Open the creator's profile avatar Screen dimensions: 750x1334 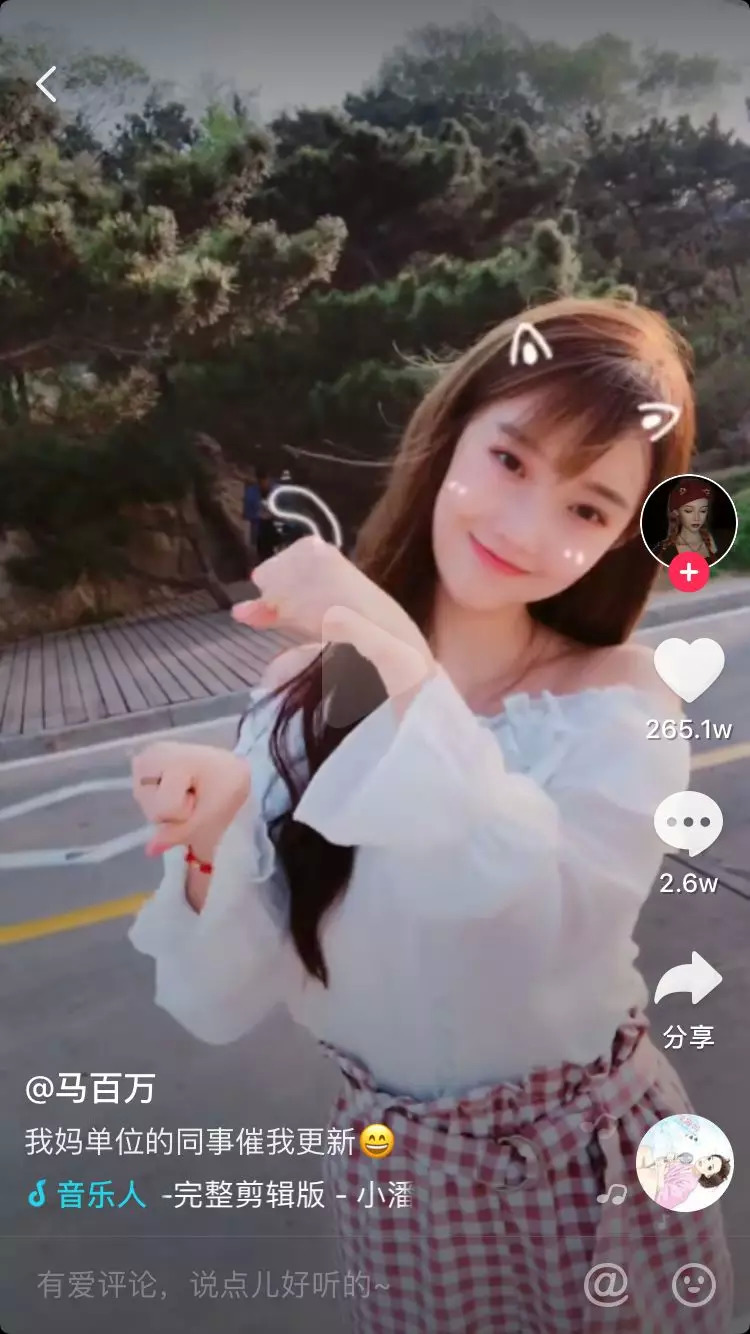[x=688, y=522]
